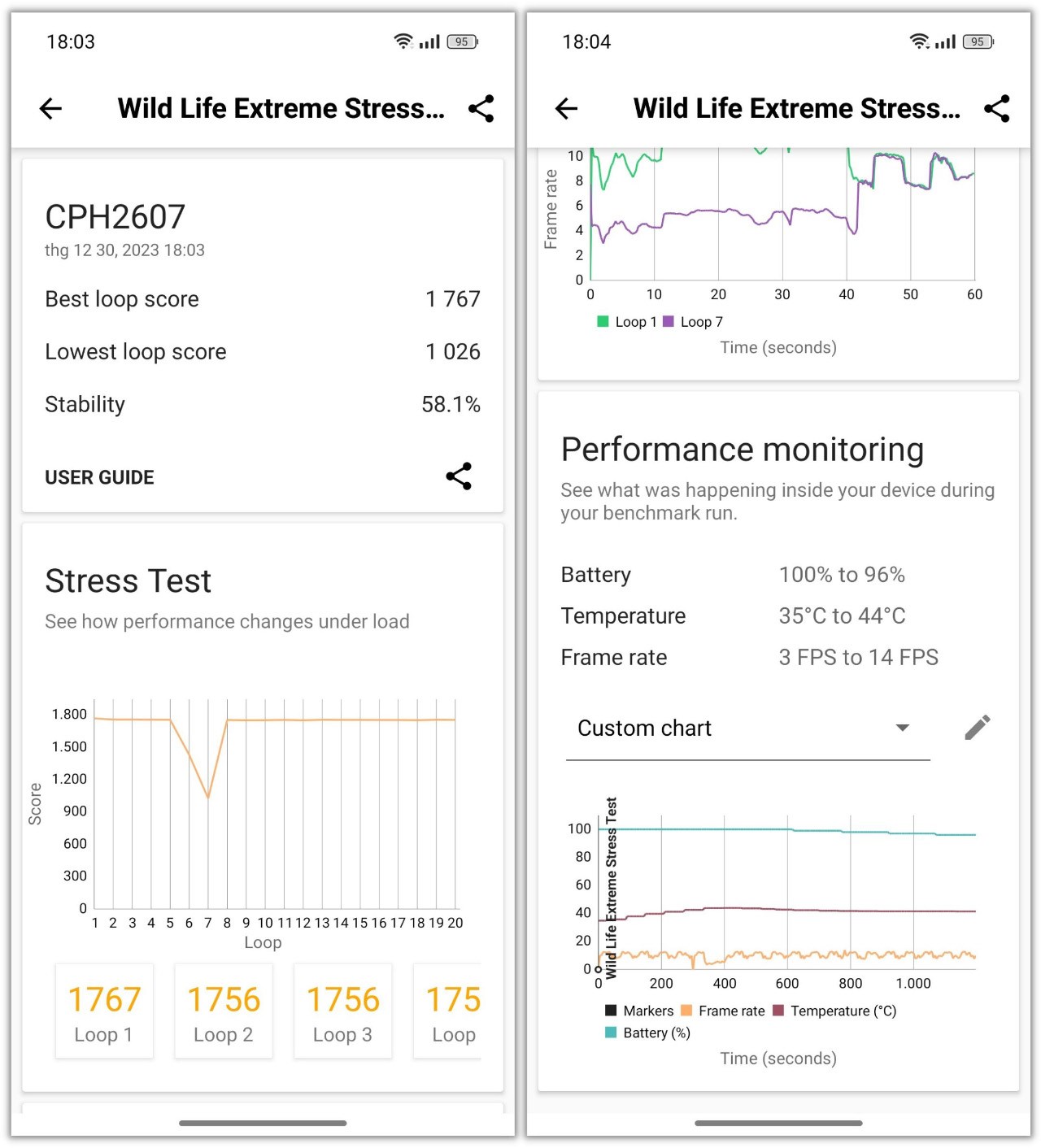Tap the scrollbar at bottom of left screen

pos(262,1123)
